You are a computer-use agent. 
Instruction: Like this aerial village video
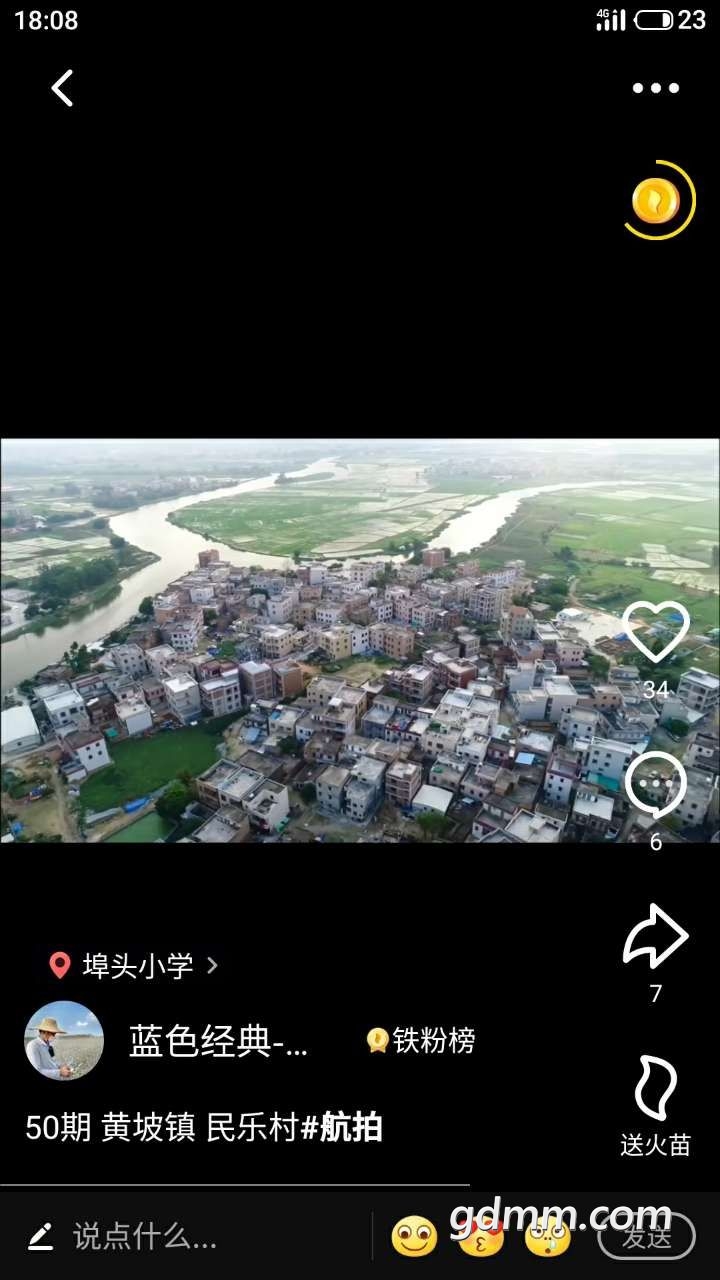click(x=656, y=633)
